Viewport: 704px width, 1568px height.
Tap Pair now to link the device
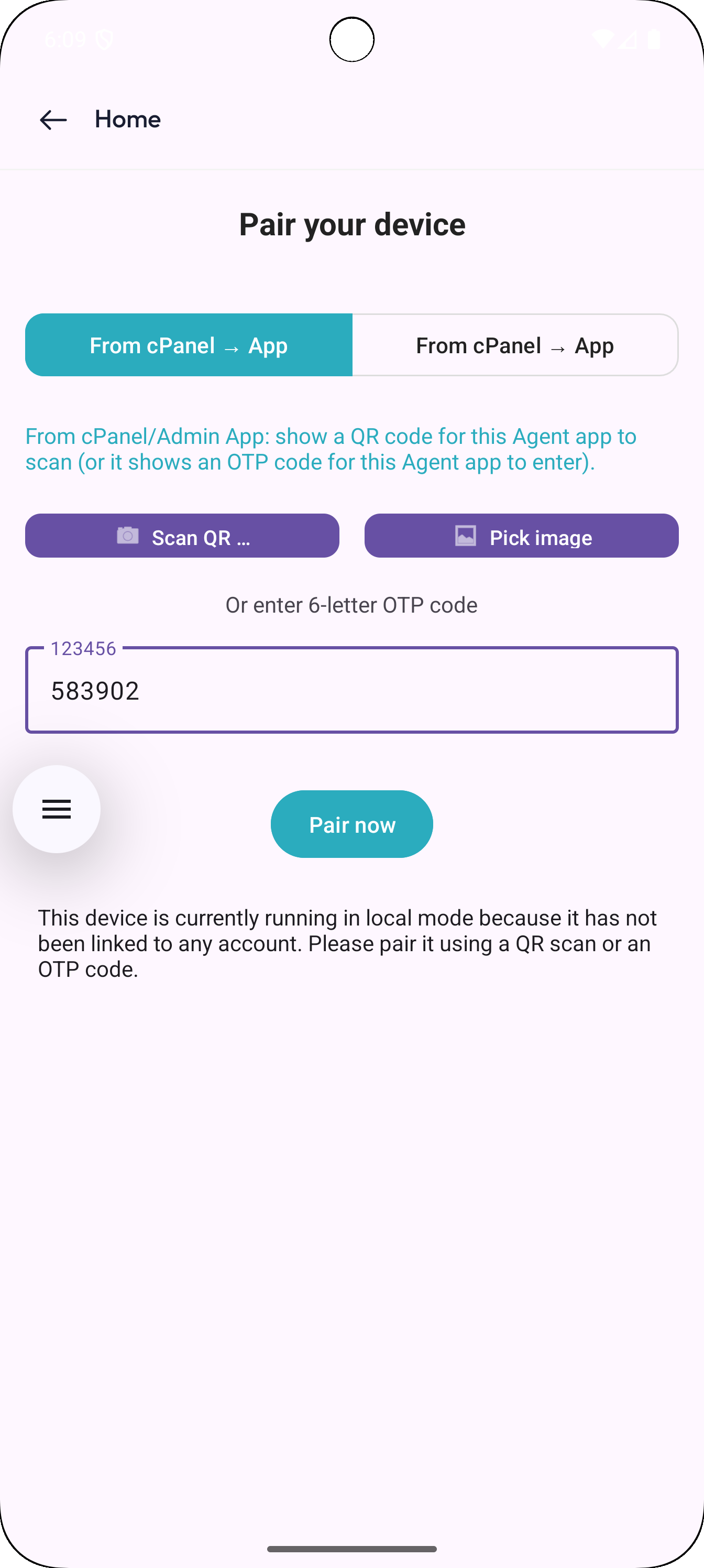click(351, 824)
